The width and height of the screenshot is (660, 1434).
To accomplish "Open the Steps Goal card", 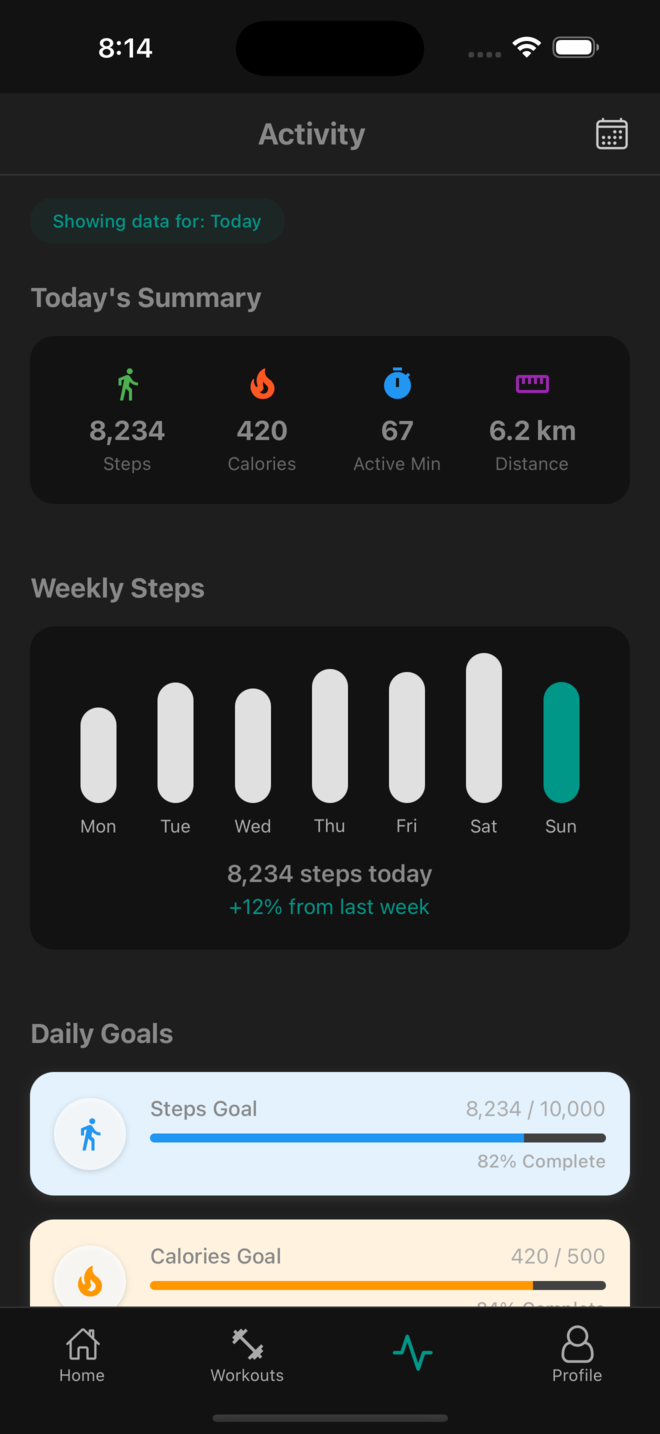I will (x=330, y=1133).
